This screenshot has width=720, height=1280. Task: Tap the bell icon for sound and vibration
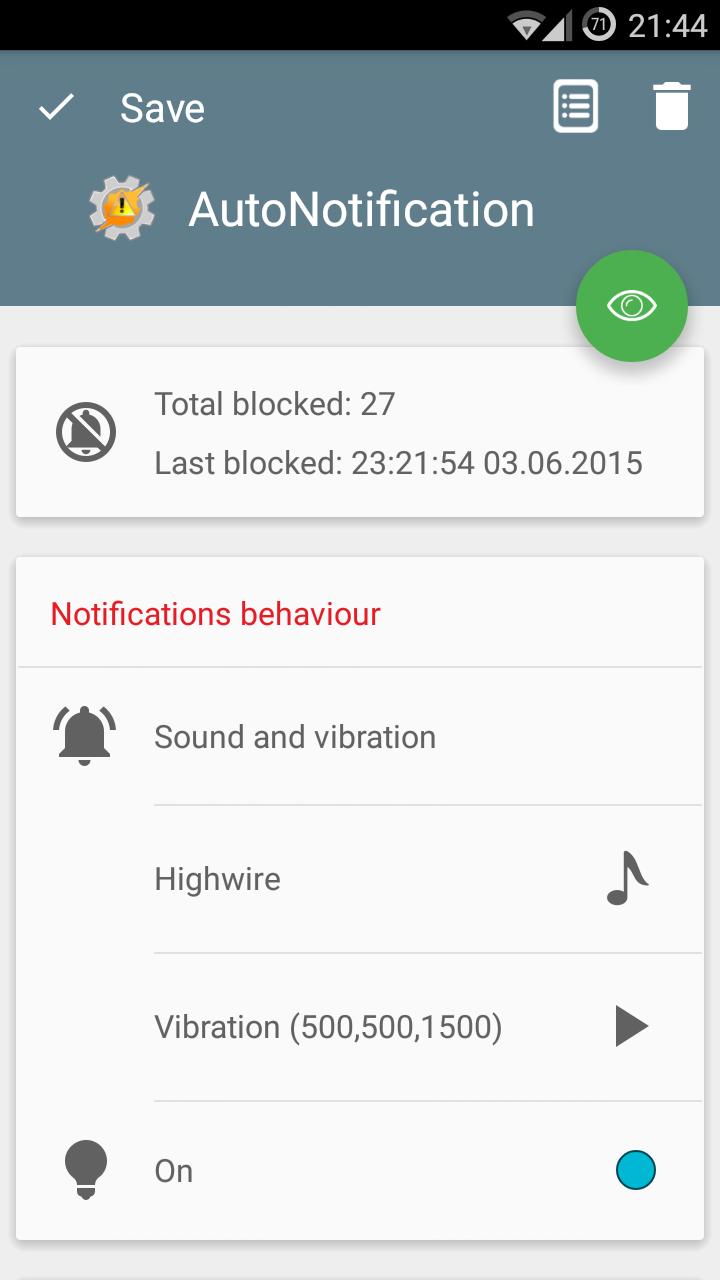[84, 735]
